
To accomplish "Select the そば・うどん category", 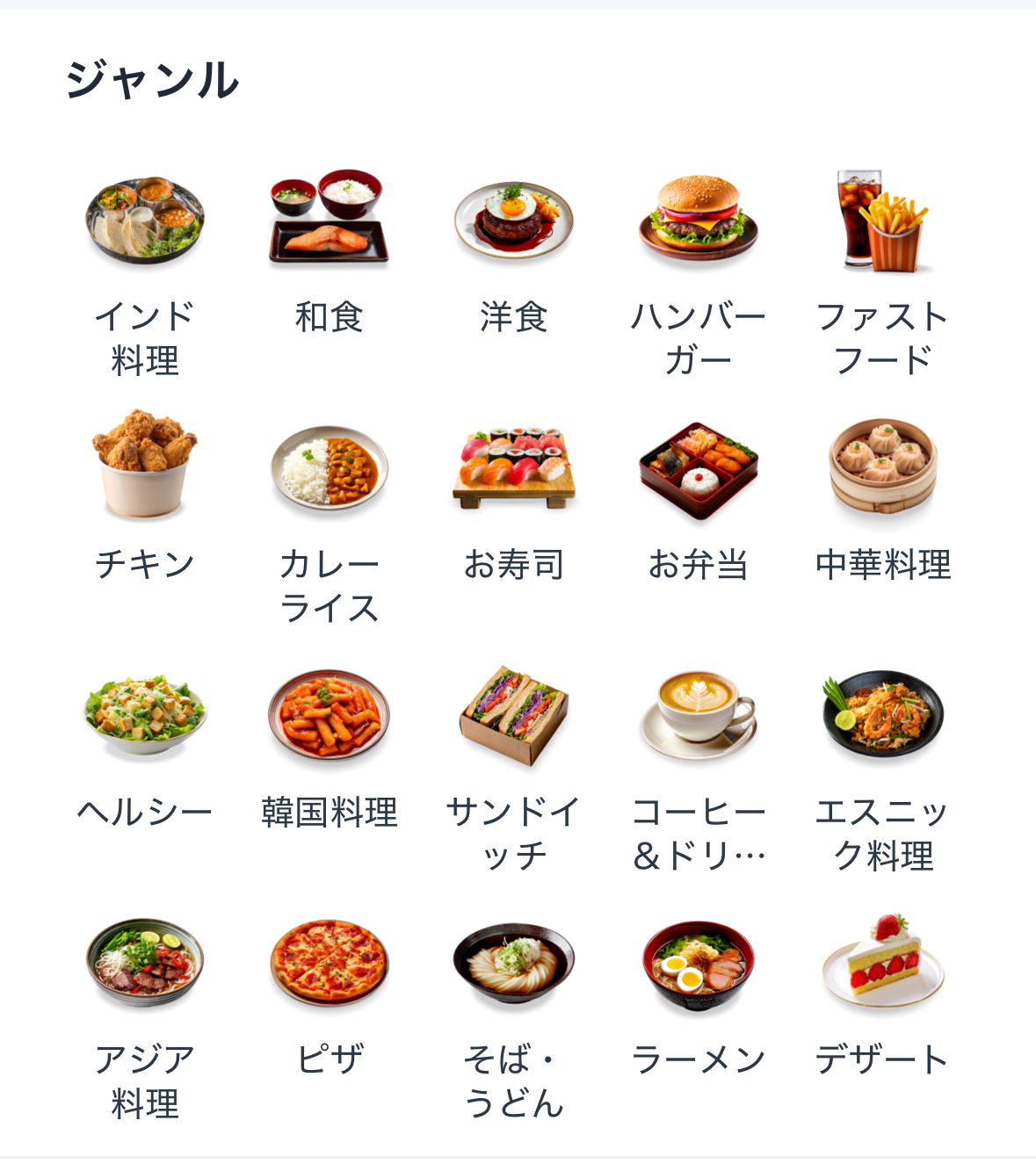I will (514, 963).
